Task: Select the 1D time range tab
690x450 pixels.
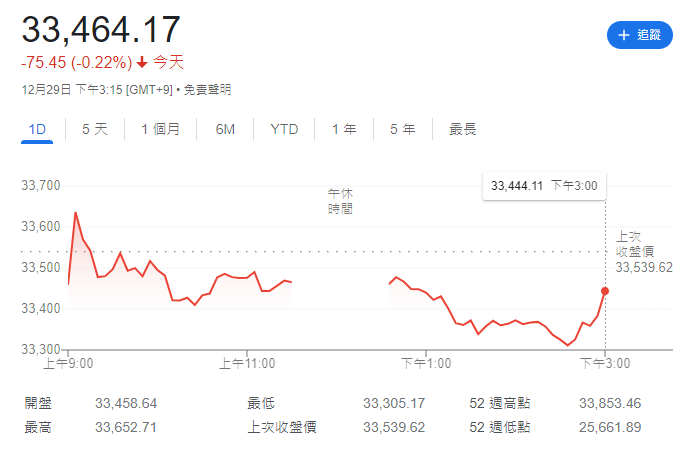Action: 37,129
